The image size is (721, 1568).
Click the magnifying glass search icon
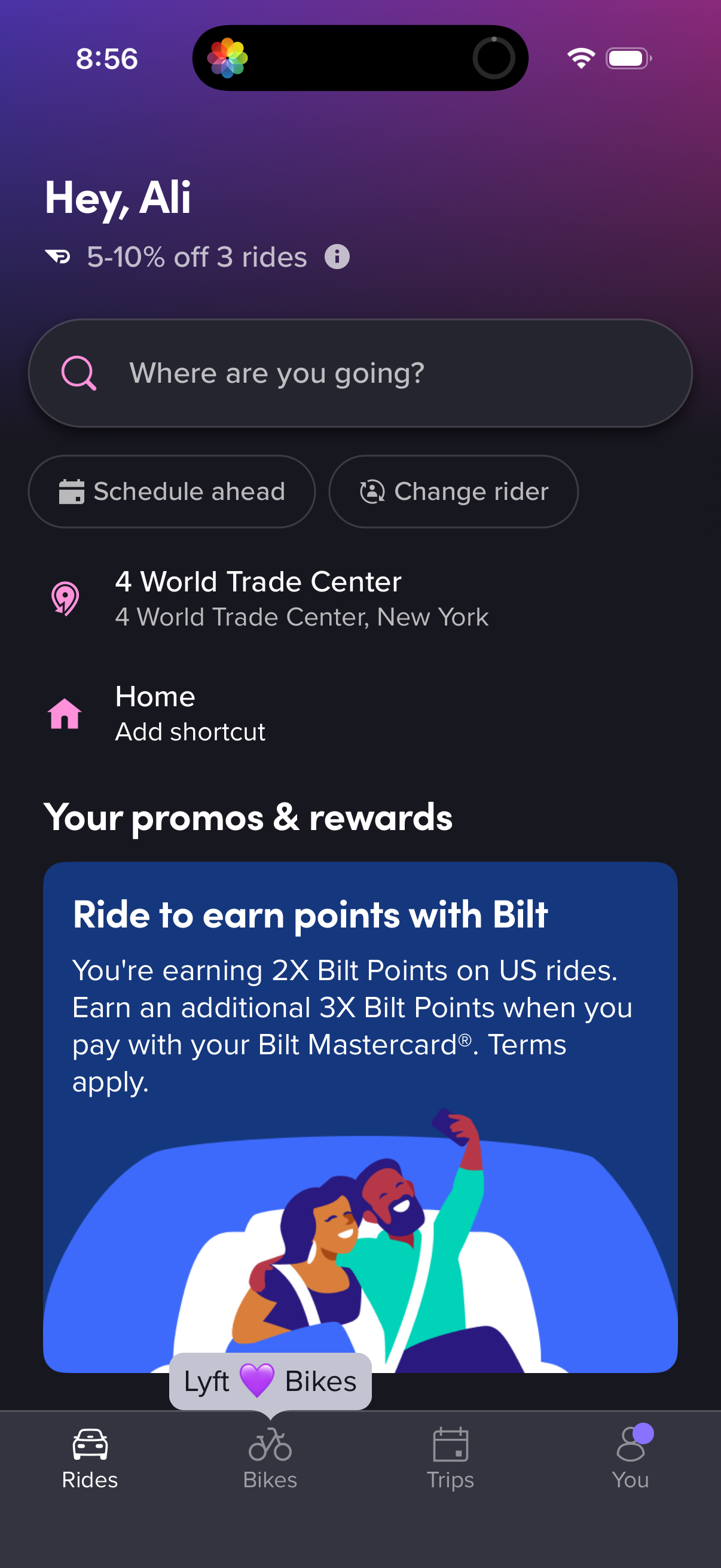80,373
